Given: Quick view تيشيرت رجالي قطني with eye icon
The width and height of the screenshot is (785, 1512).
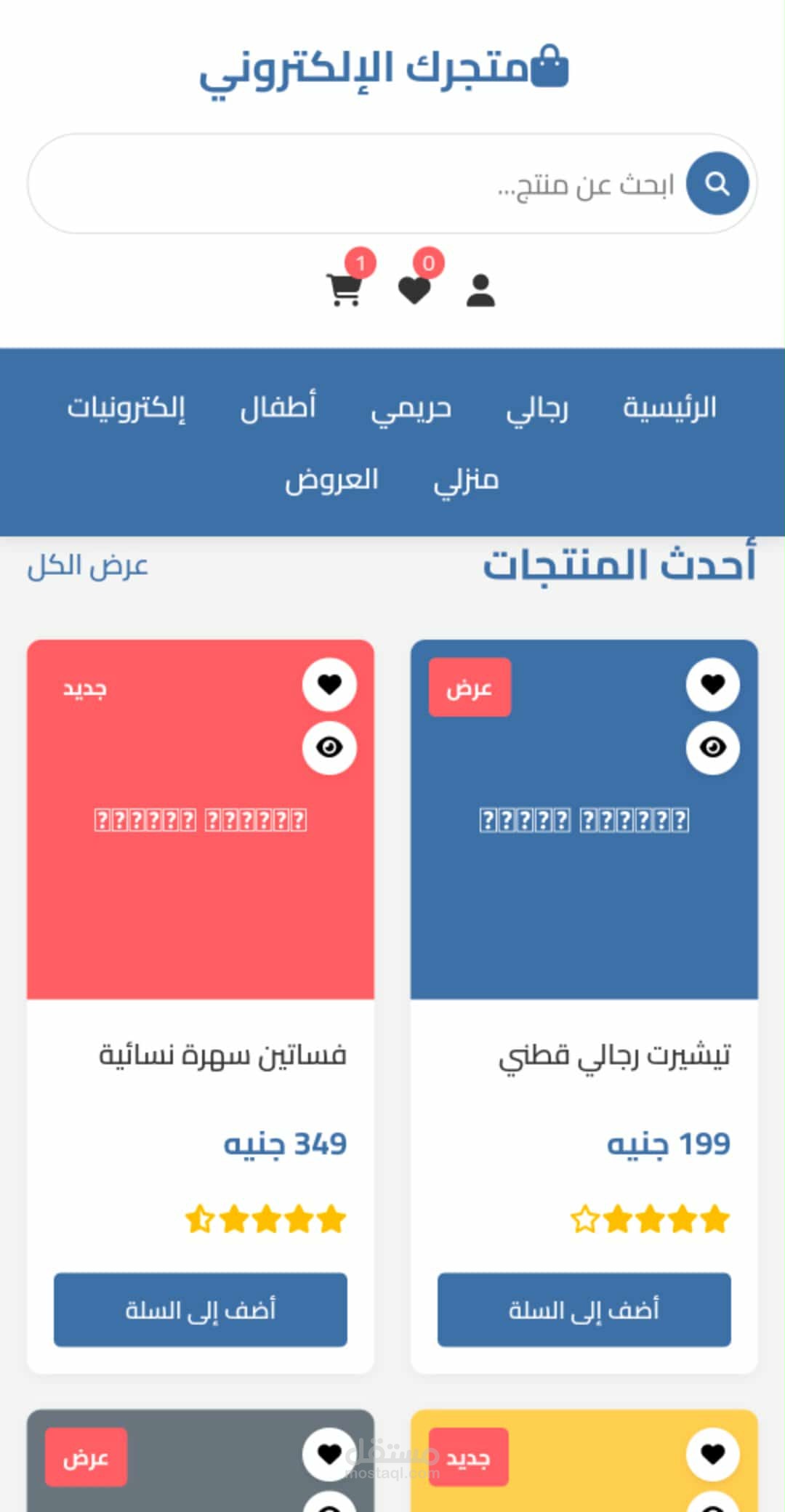Looking at the screenshot, I should coord(713,747).
